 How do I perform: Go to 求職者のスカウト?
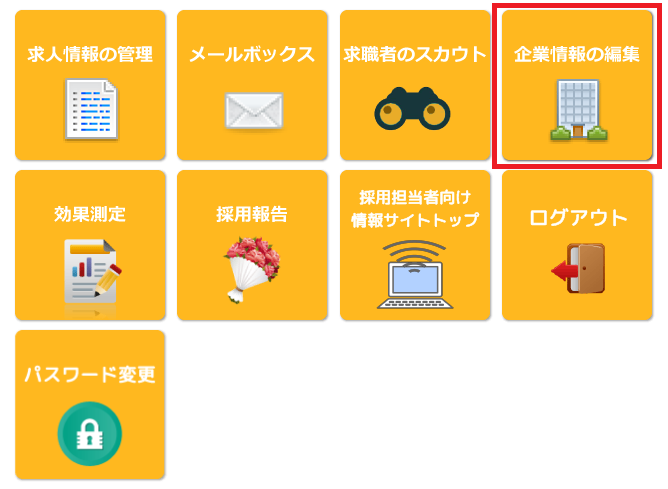(415, 85)
